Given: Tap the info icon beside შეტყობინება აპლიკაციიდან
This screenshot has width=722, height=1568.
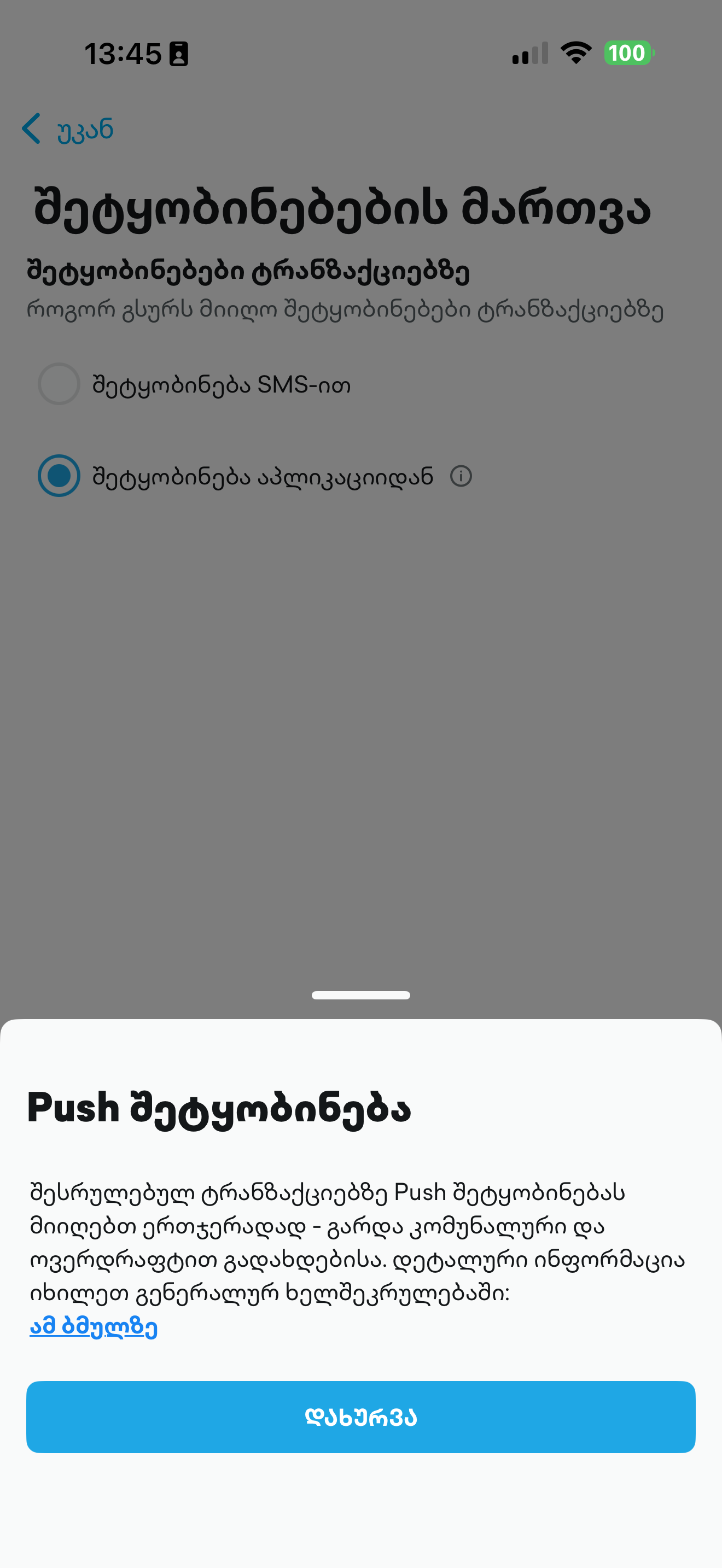Looking at the screenshot, I should [461, 476].
